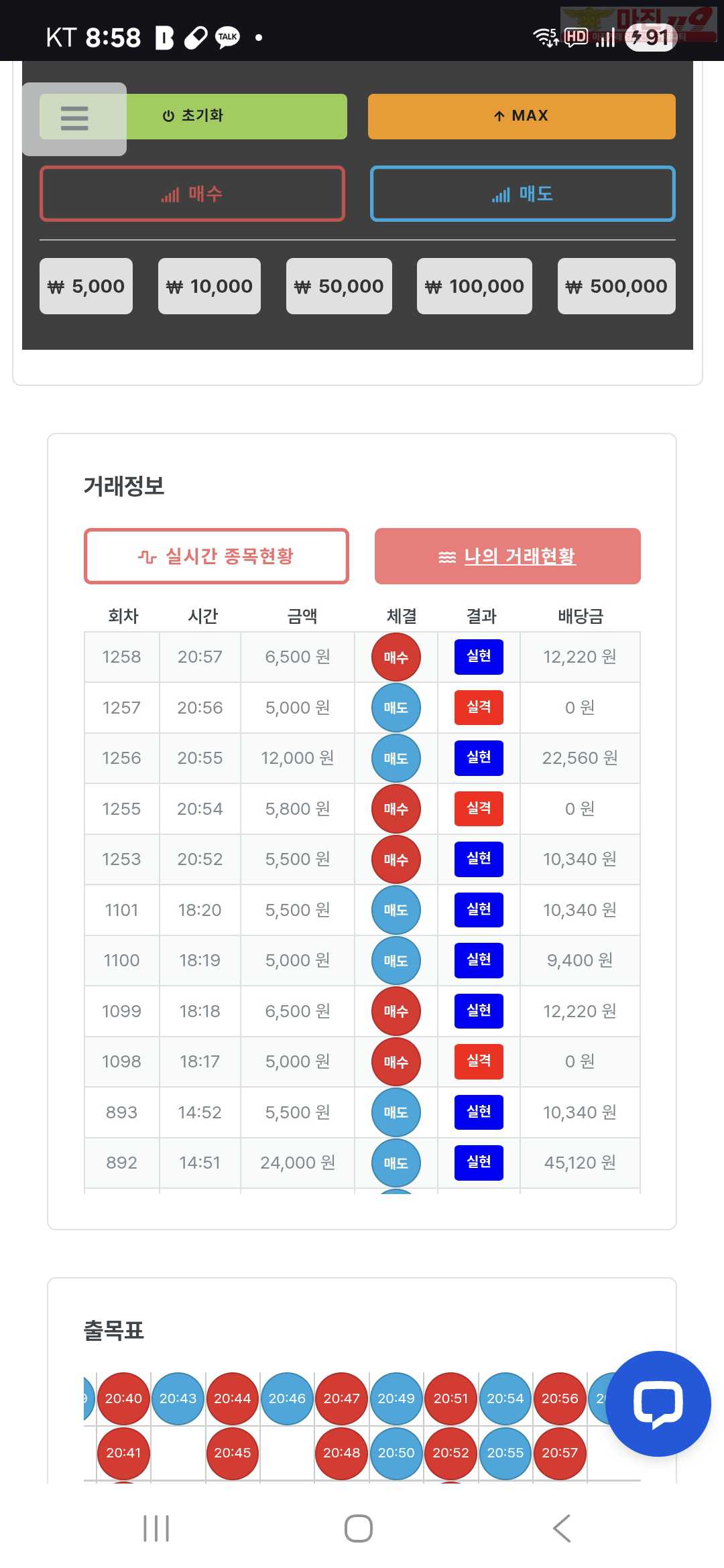Add ₩ 100,000 amount

coord(474,286)
